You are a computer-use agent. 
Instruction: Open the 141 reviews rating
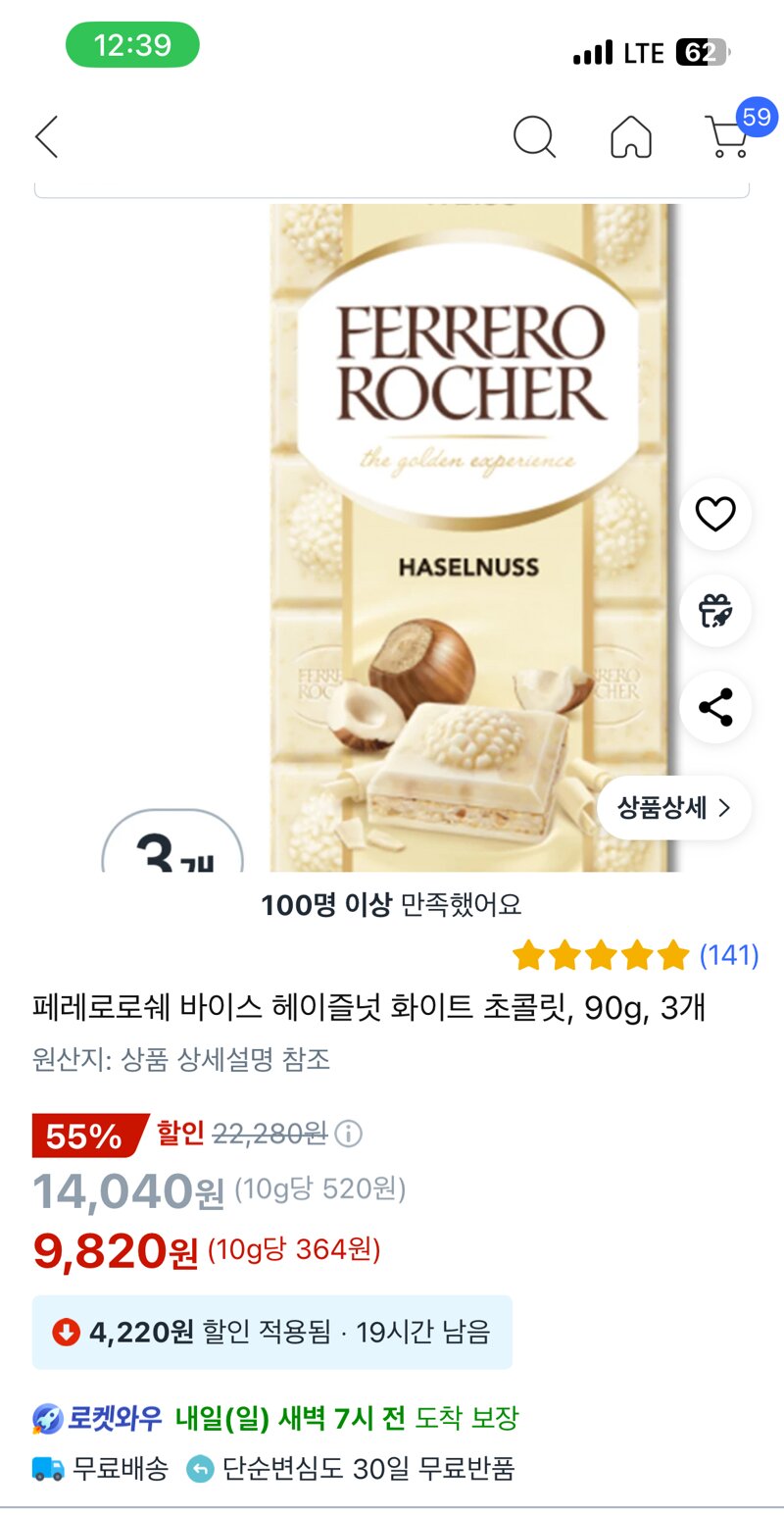click(636, 954)
